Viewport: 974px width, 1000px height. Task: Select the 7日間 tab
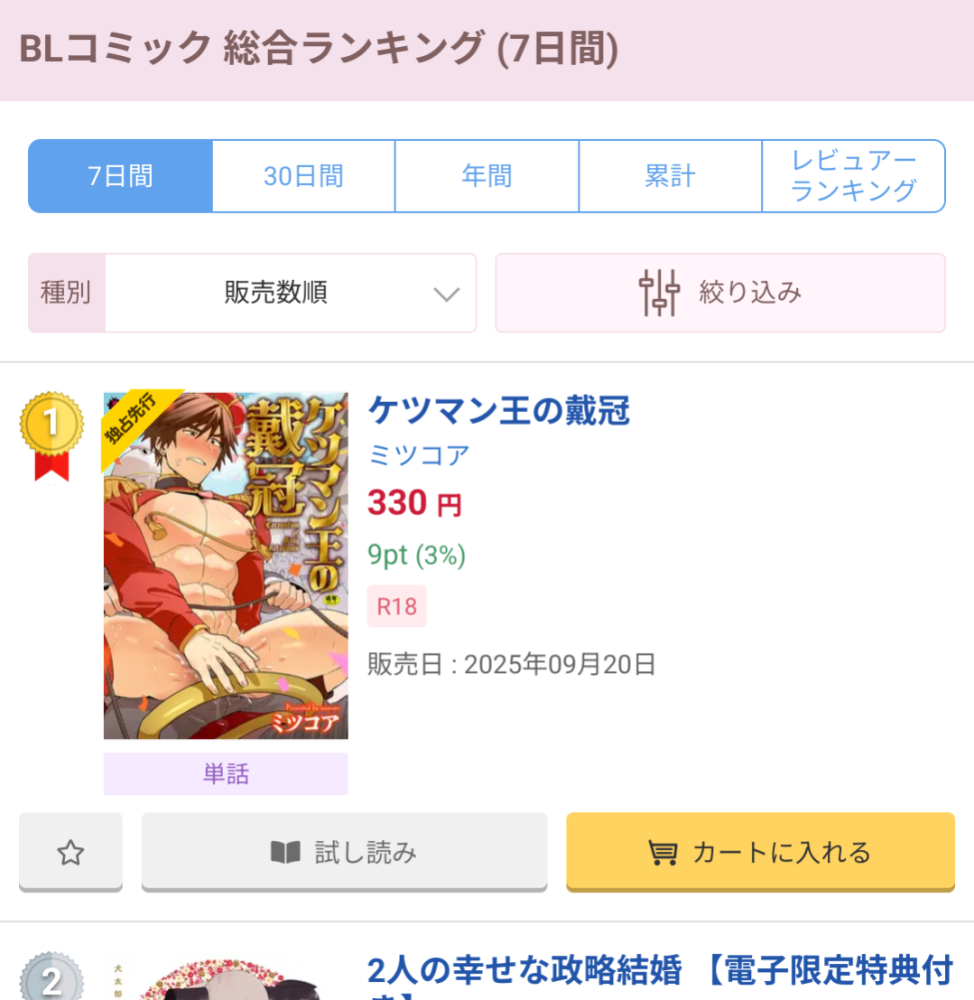120,177
